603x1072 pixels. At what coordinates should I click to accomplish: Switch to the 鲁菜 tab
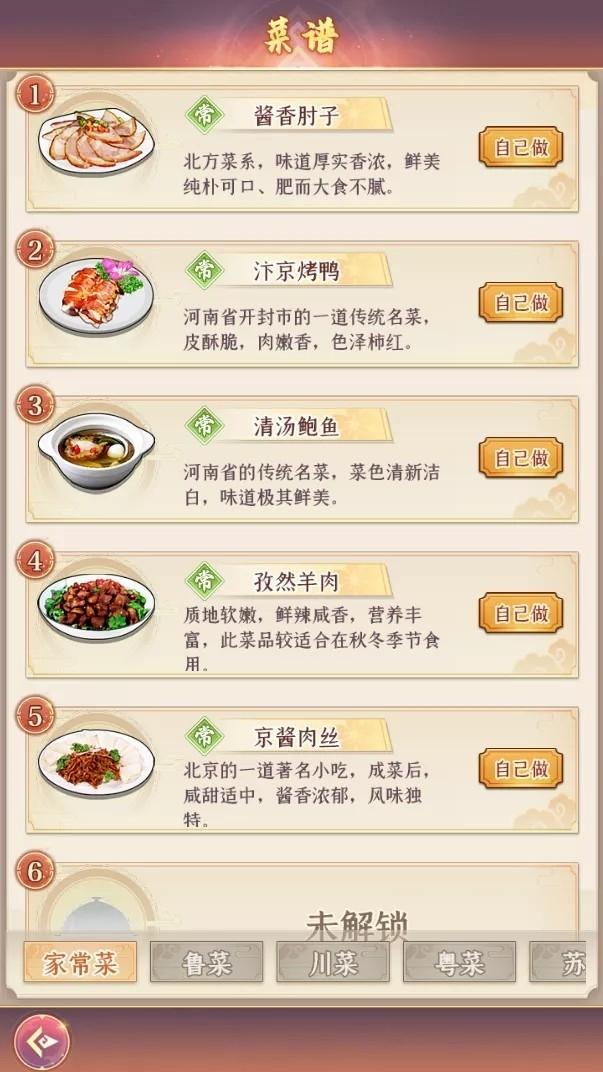(x=207, y=962)
